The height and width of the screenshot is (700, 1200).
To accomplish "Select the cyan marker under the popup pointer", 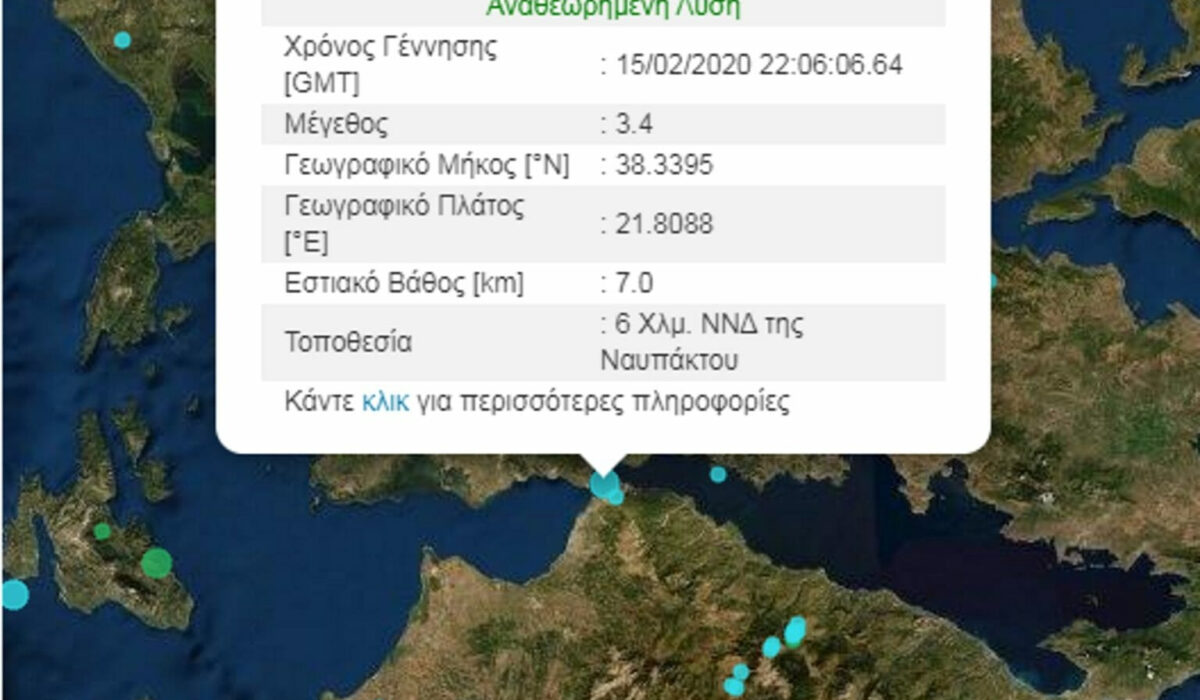I will 603,485.
